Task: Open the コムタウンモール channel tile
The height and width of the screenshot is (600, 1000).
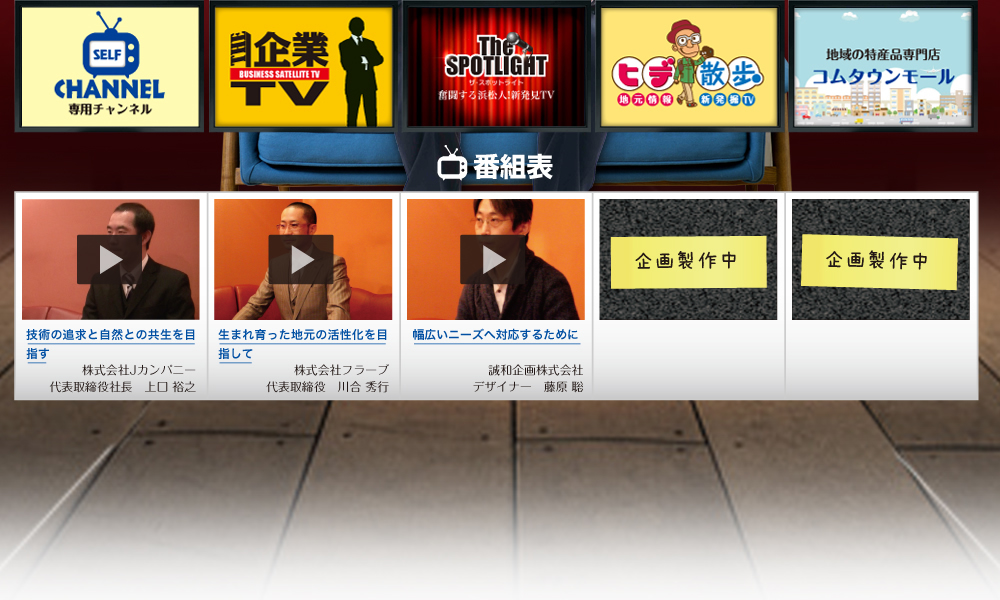Action: pyautogui.click(x=882, y=66)
